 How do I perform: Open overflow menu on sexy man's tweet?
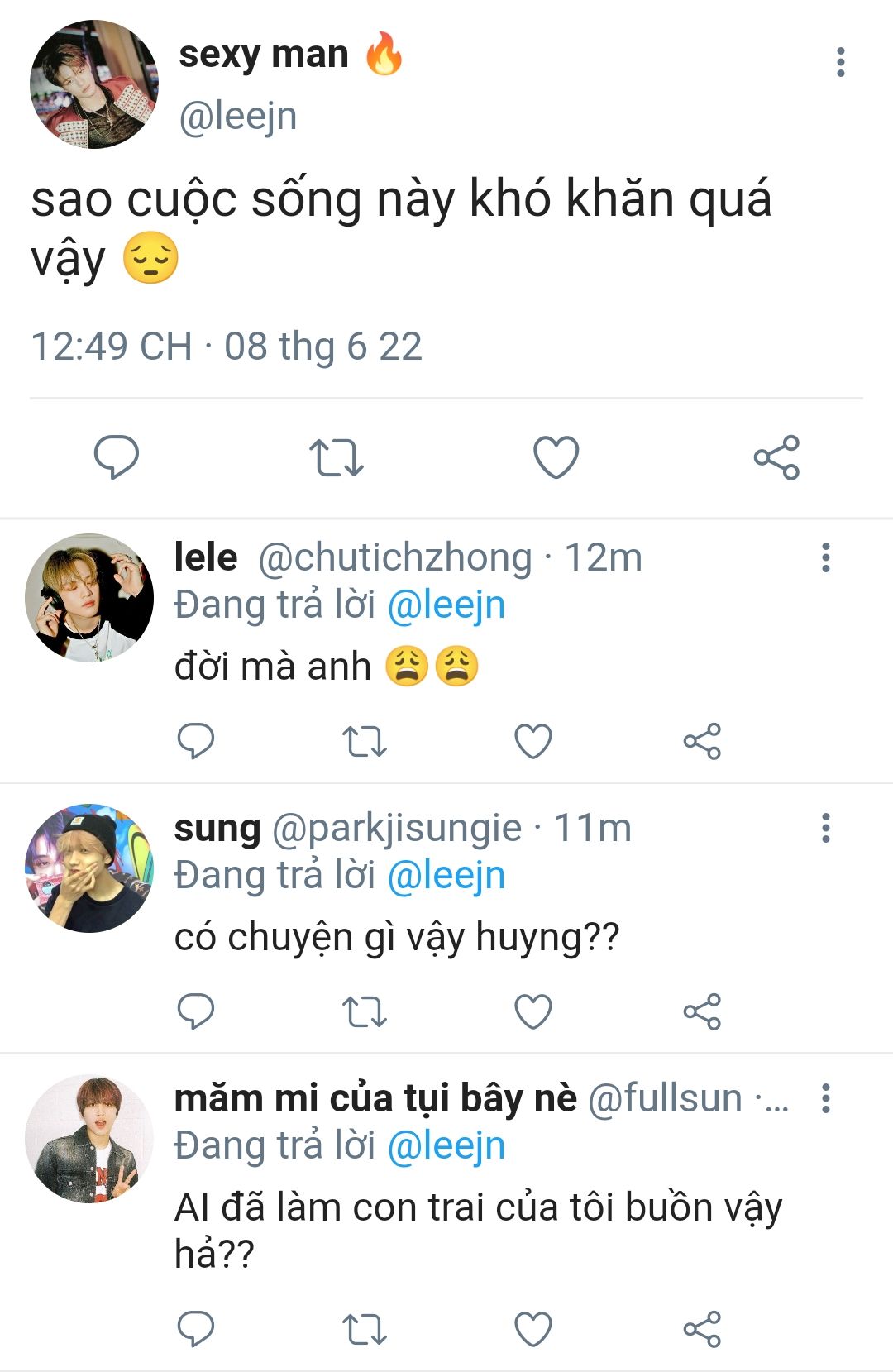840,62
